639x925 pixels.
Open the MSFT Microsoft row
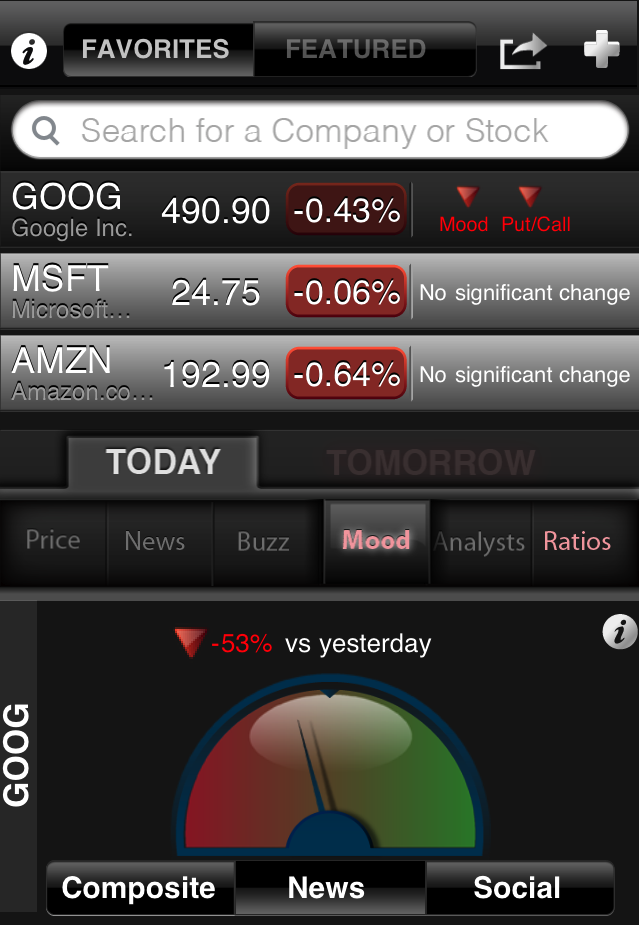[x=200, y=292]
